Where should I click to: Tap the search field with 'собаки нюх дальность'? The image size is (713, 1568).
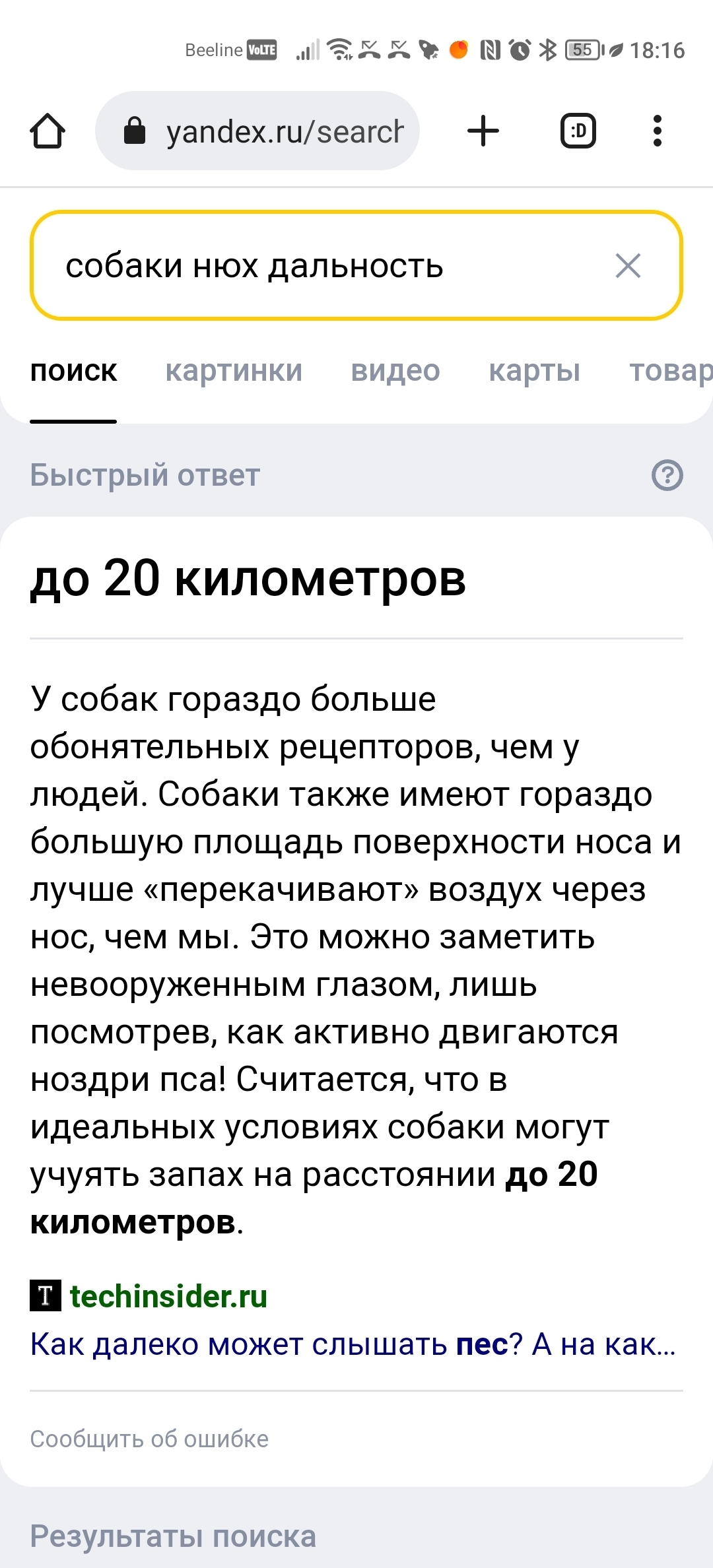[317, 266]
